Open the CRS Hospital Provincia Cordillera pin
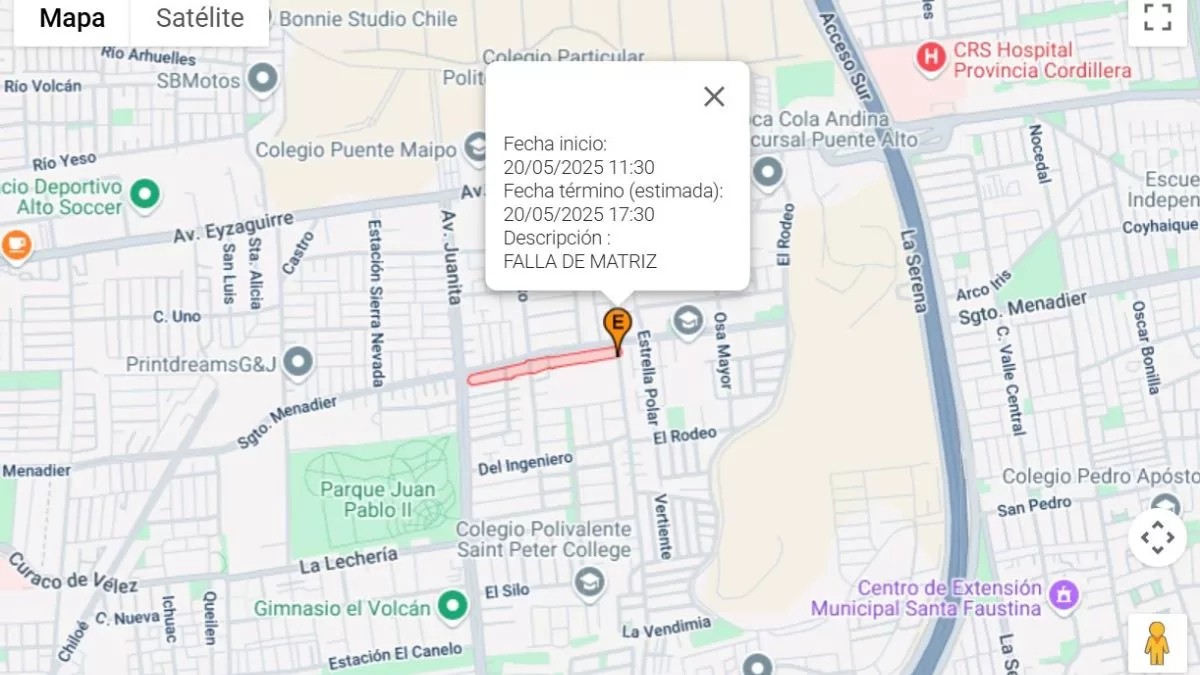Image resolution: width=1200 pixels, height=675 pixels. 931,56
